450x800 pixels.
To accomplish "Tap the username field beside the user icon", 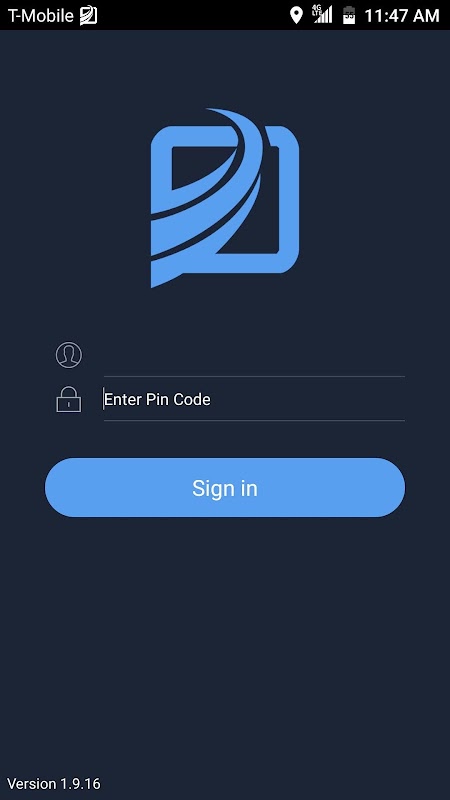I will click(254, 356).
